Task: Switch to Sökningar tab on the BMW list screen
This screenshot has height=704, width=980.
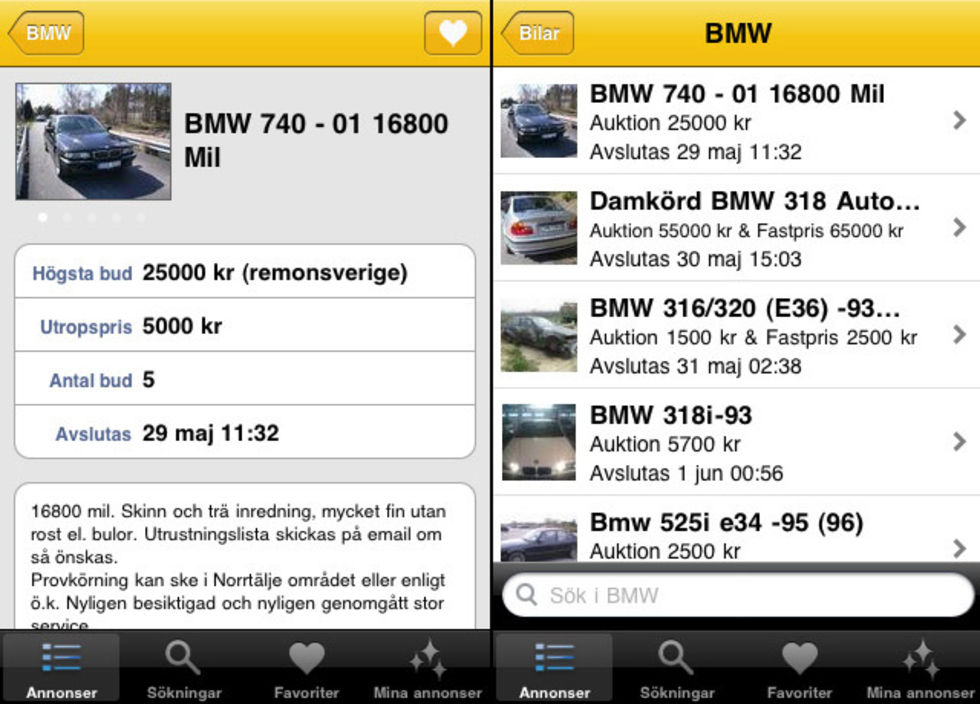Action: click(677, 669)
